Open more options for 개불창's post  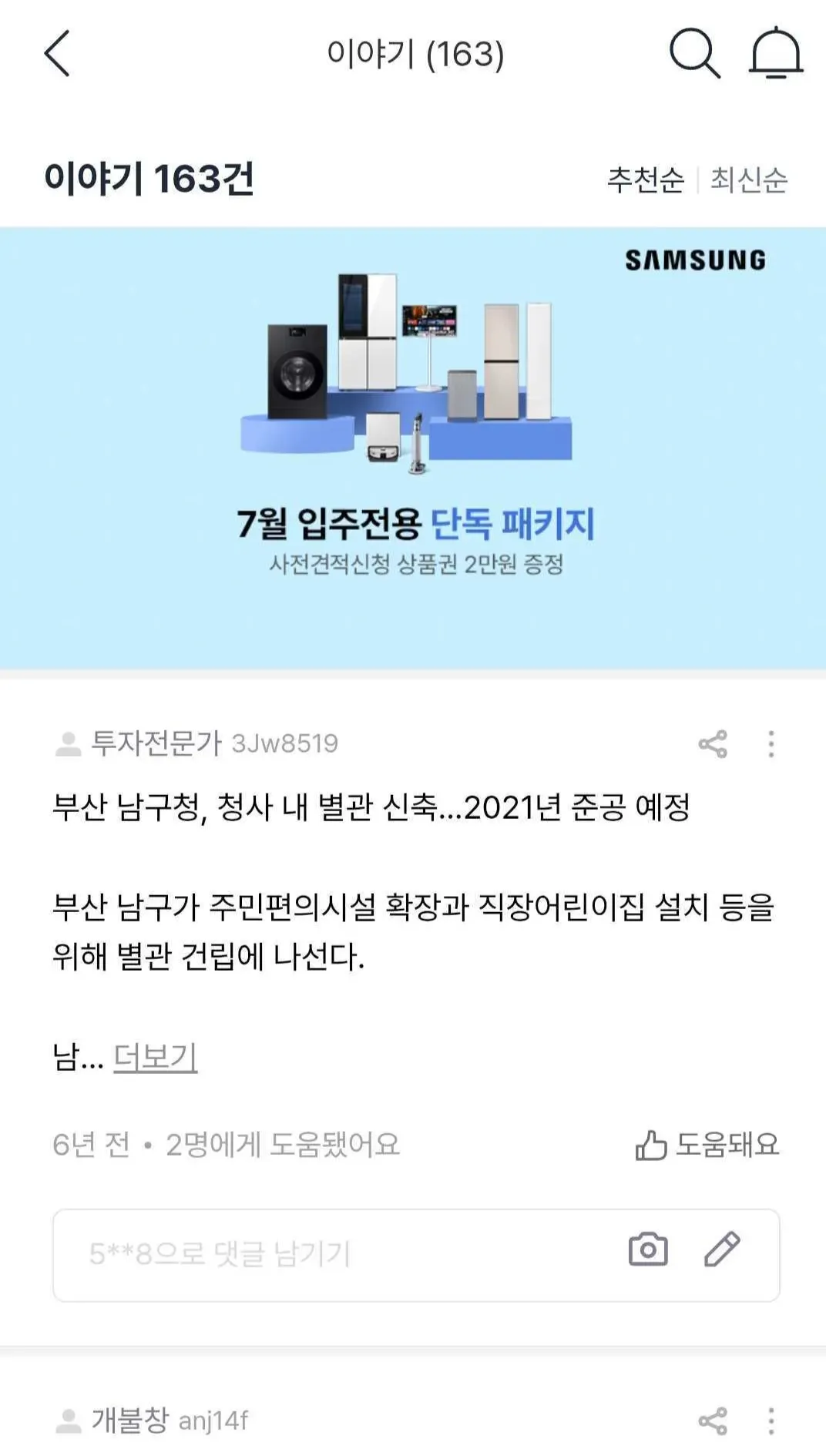coord(771,1421)
